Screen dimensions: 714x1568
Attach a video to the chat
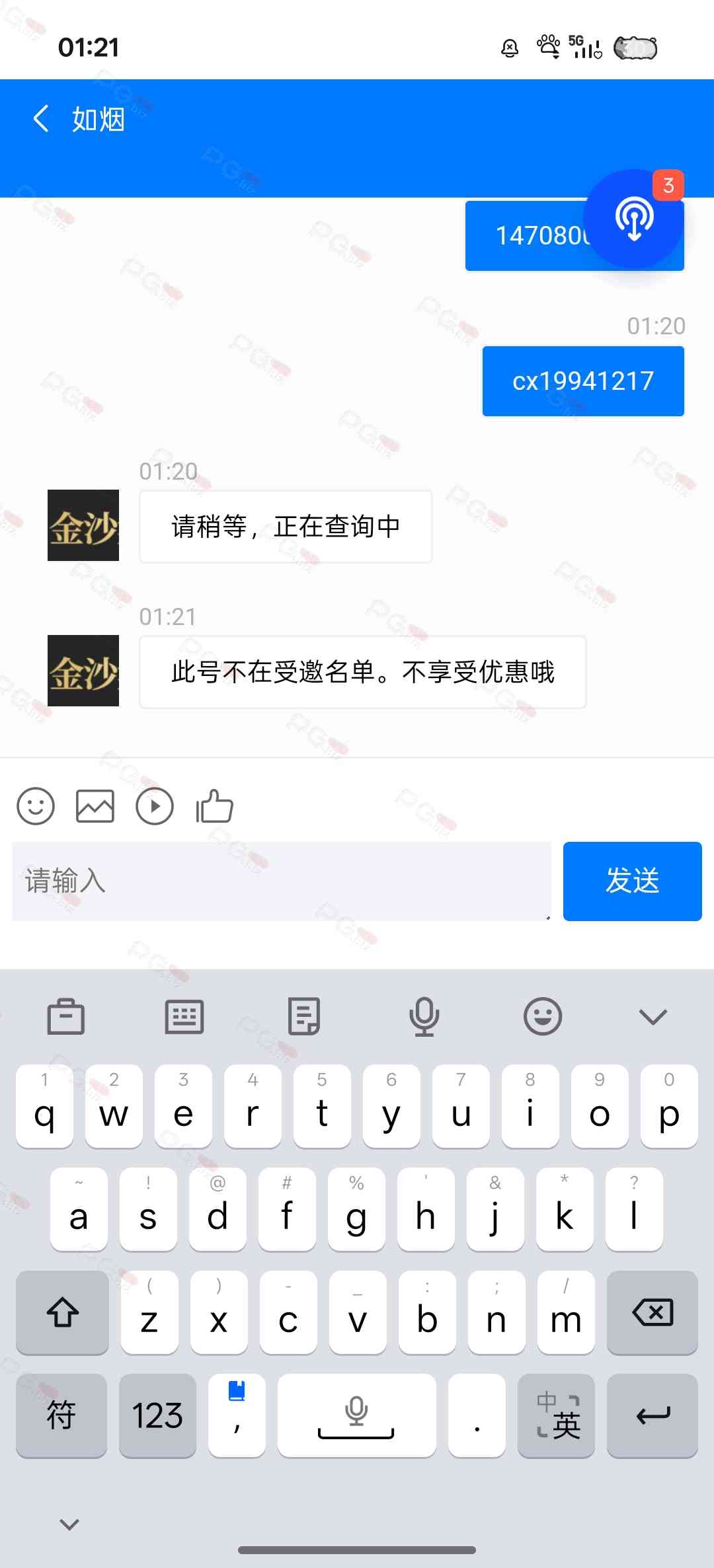tap(155, 806)
